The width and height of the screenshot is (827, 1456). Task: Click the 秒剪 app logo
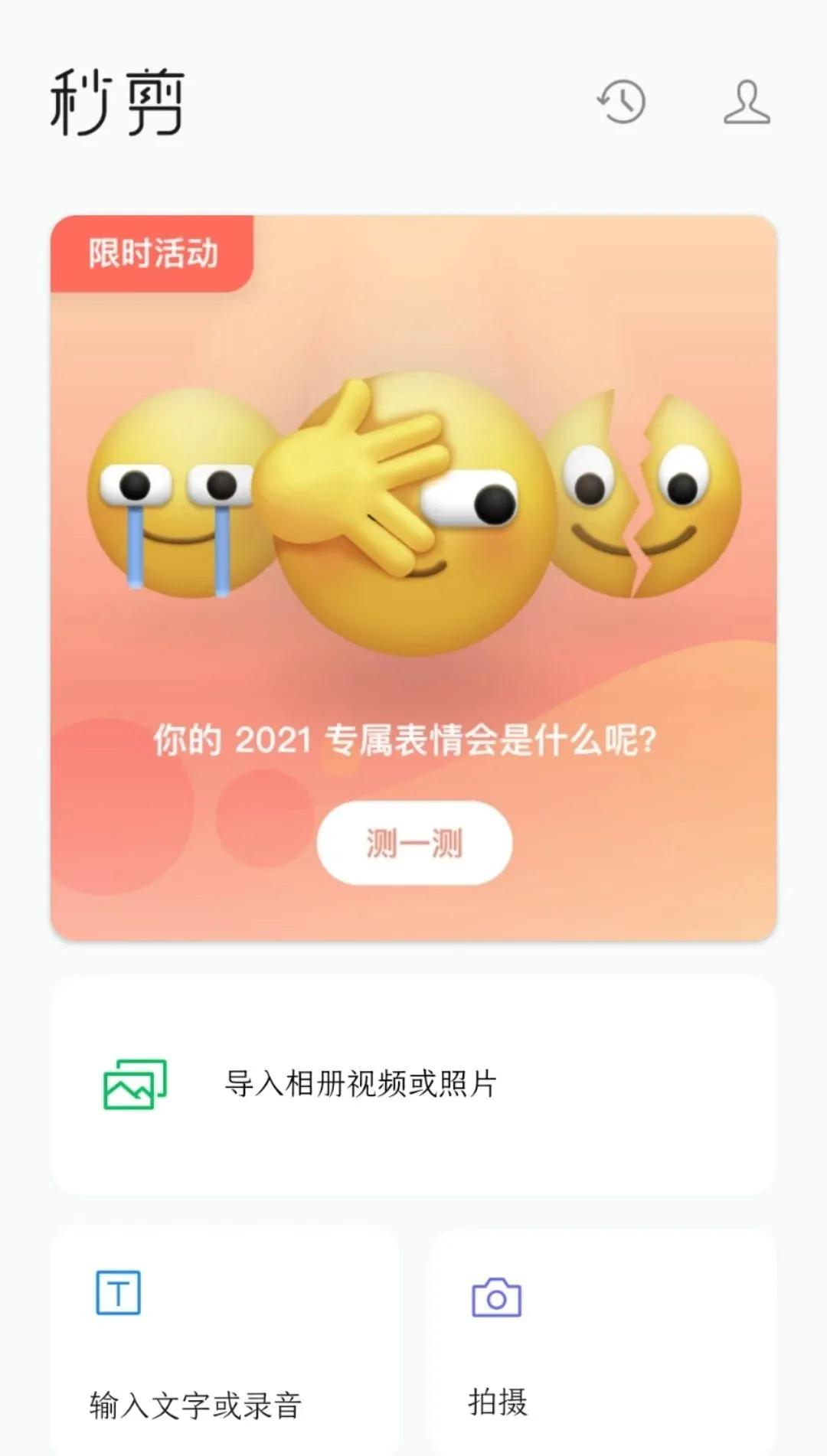(x=115, y=103)
